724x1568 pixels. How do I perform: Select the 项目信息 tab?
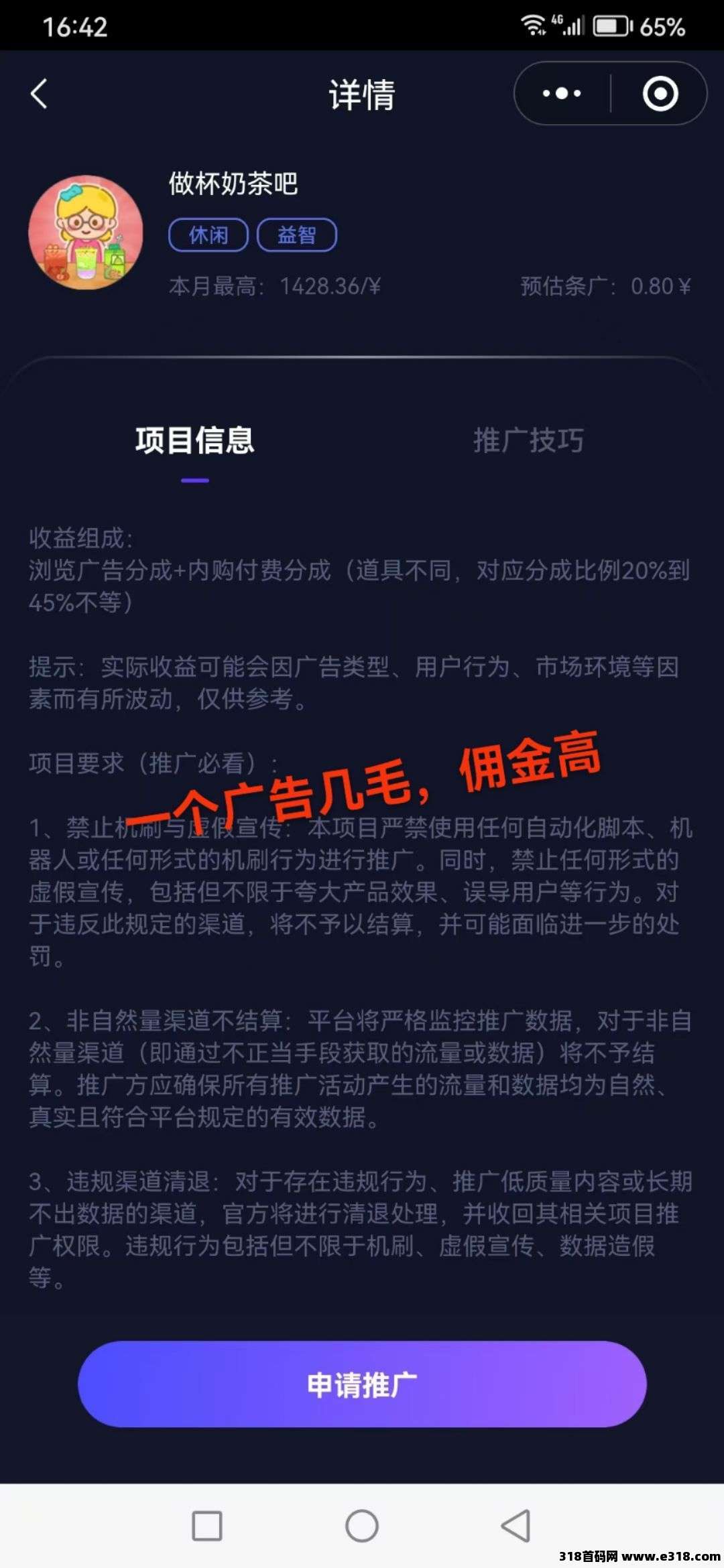tap(194, 440)
